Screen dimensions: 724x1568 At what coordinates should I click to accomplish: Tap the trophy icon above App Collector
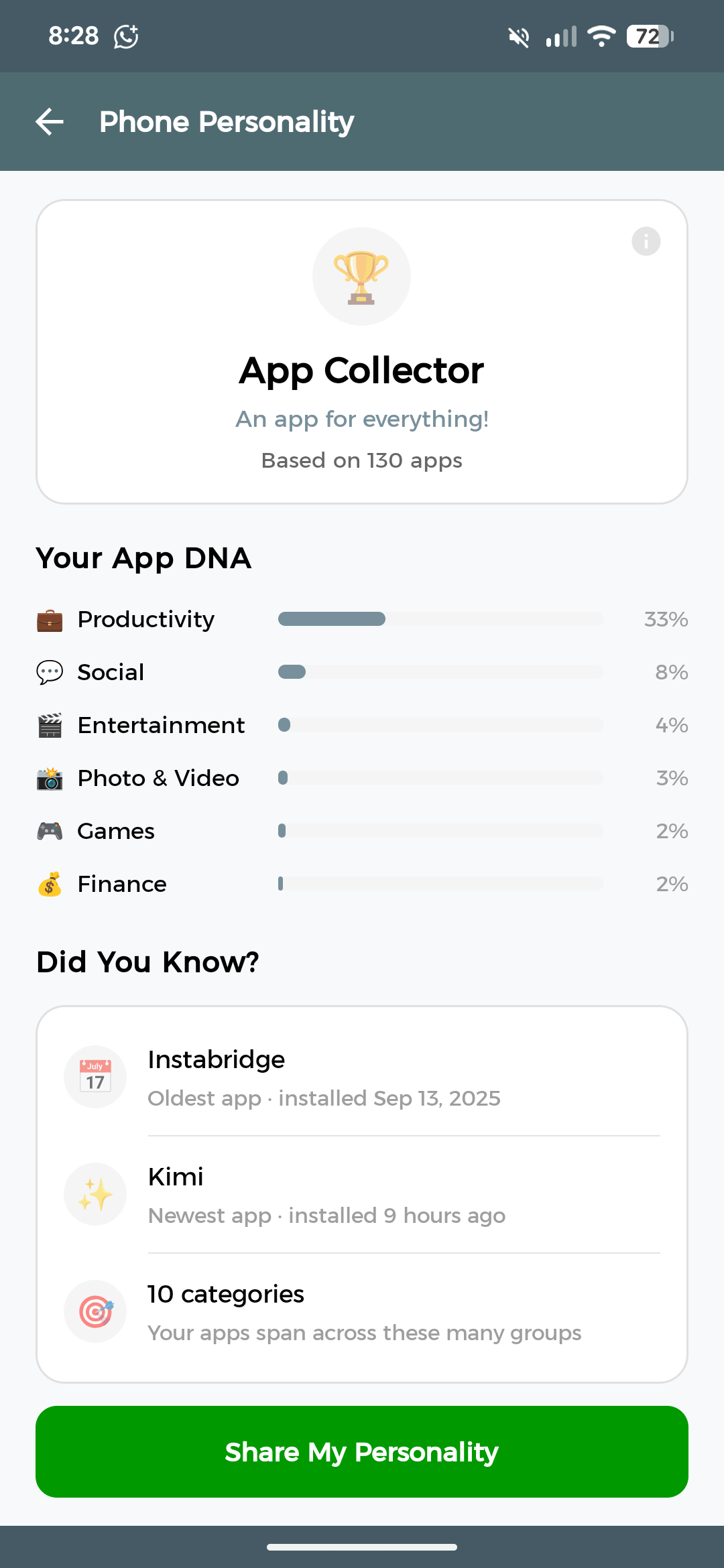click(361, 276)
